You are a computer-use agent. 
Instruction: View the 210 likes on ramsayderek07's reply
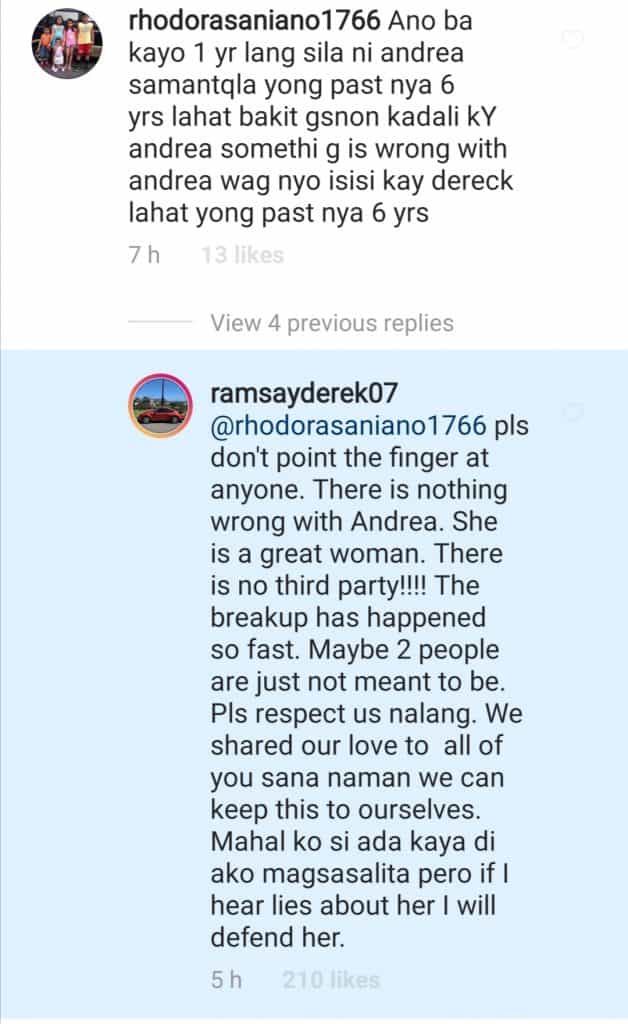click(331, 980)
